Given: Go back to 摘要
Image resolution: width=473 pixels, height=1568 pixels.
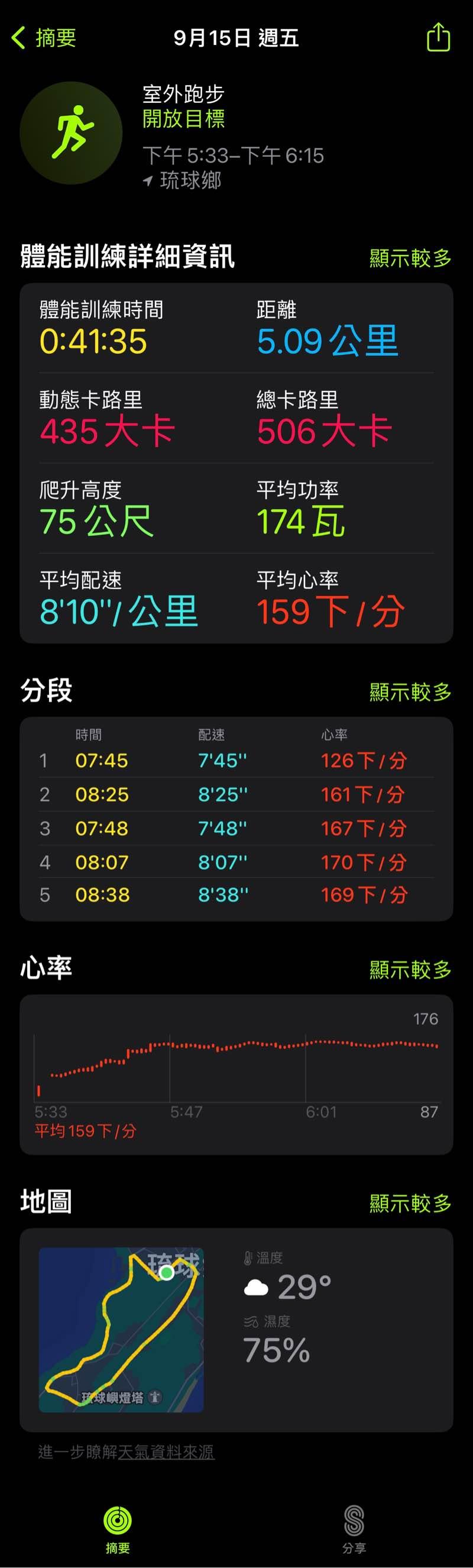Looking at the screenshot, I should tap(44, 38).
